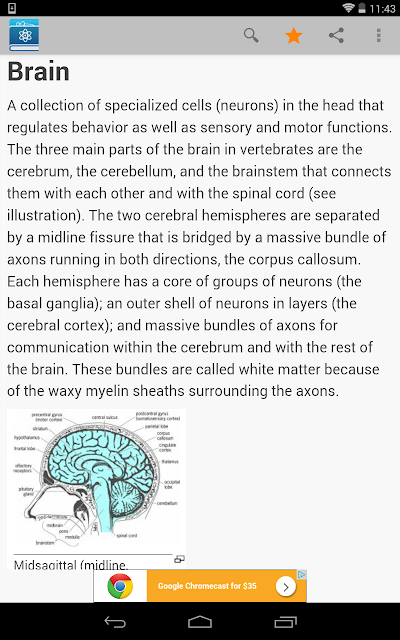Screen dimensions: 400x640
Task: Open the search magnifier icon
Action: pos(251,36)
